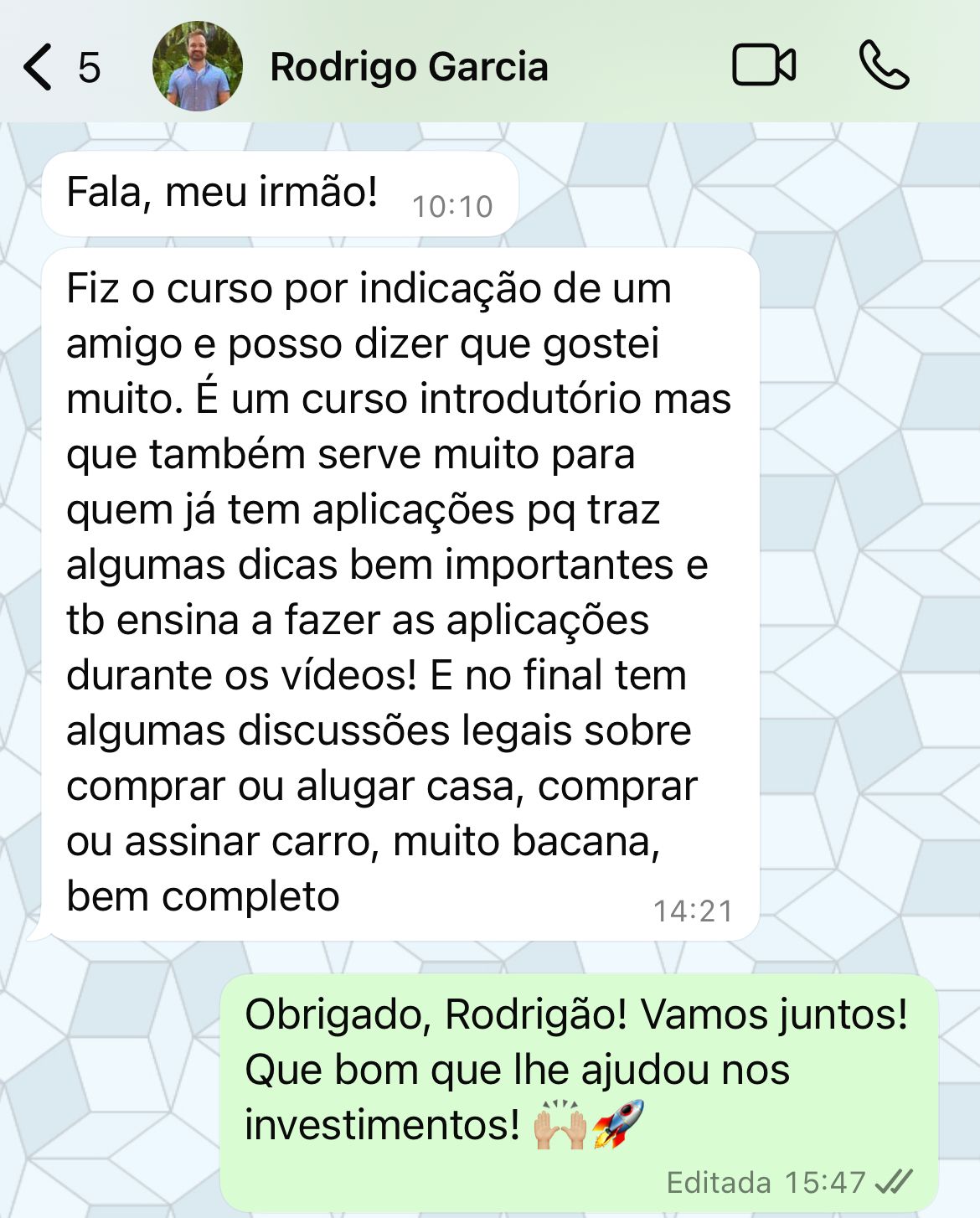Open Rodrigo Garcia's profile photo

(198, 67)
